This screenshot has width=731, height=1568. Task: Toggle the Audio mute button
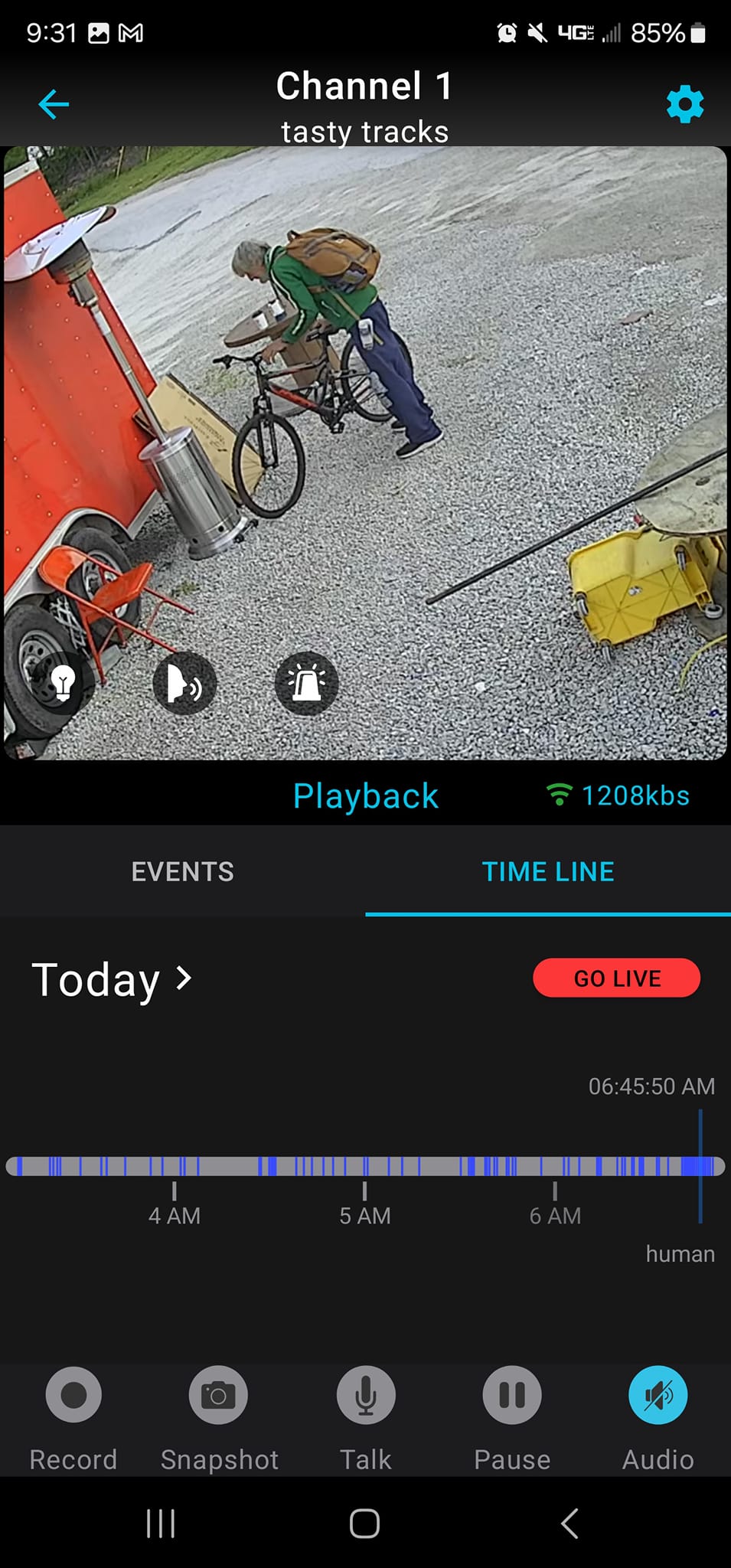coord(658,1395)
